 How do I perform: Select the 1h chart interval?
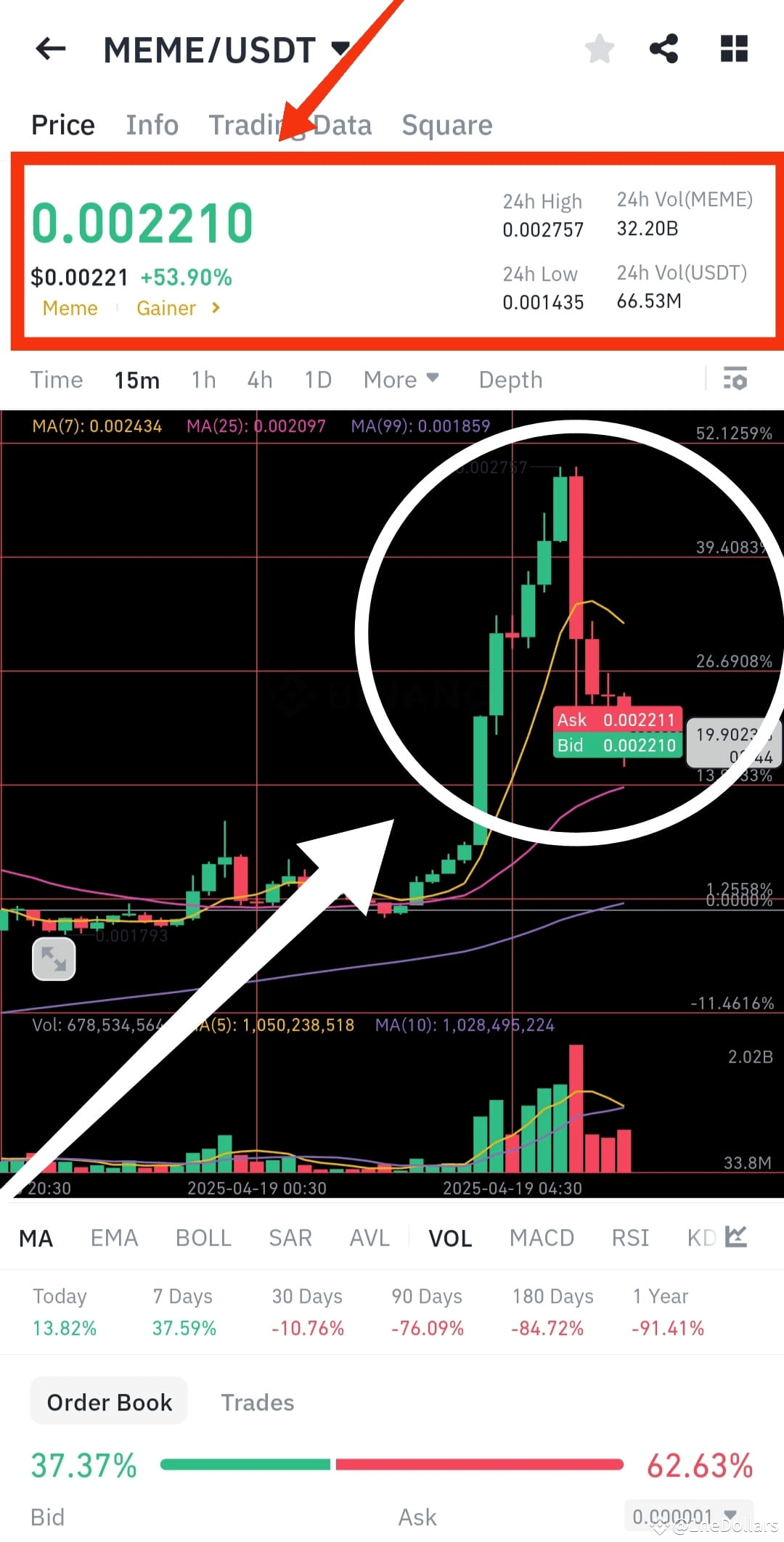click(x=203, y=380)
